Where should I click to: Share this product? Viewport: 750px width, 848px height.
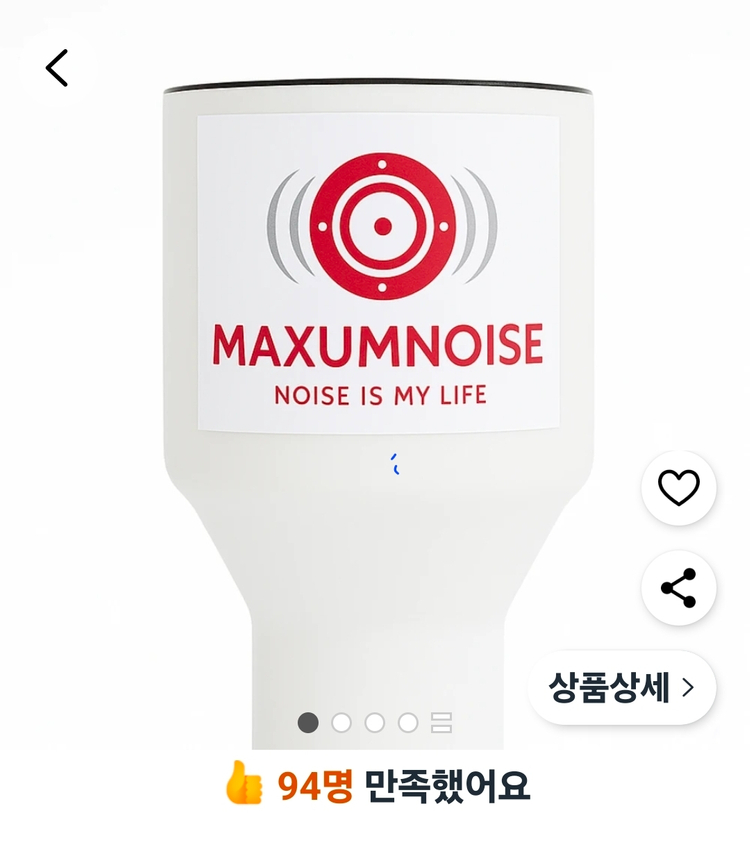pyautogui.click(x=679, y=588)
